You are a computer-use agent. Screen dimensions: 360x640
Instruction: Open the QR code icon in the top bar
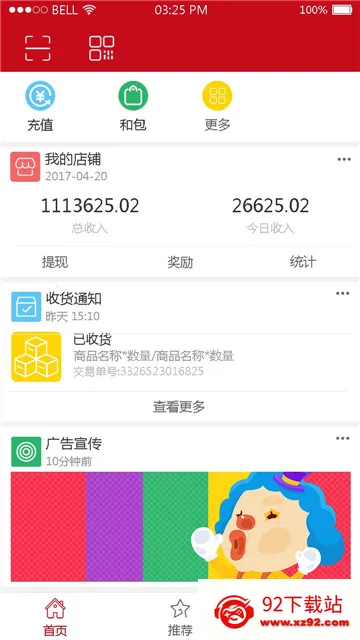point(102,48)
